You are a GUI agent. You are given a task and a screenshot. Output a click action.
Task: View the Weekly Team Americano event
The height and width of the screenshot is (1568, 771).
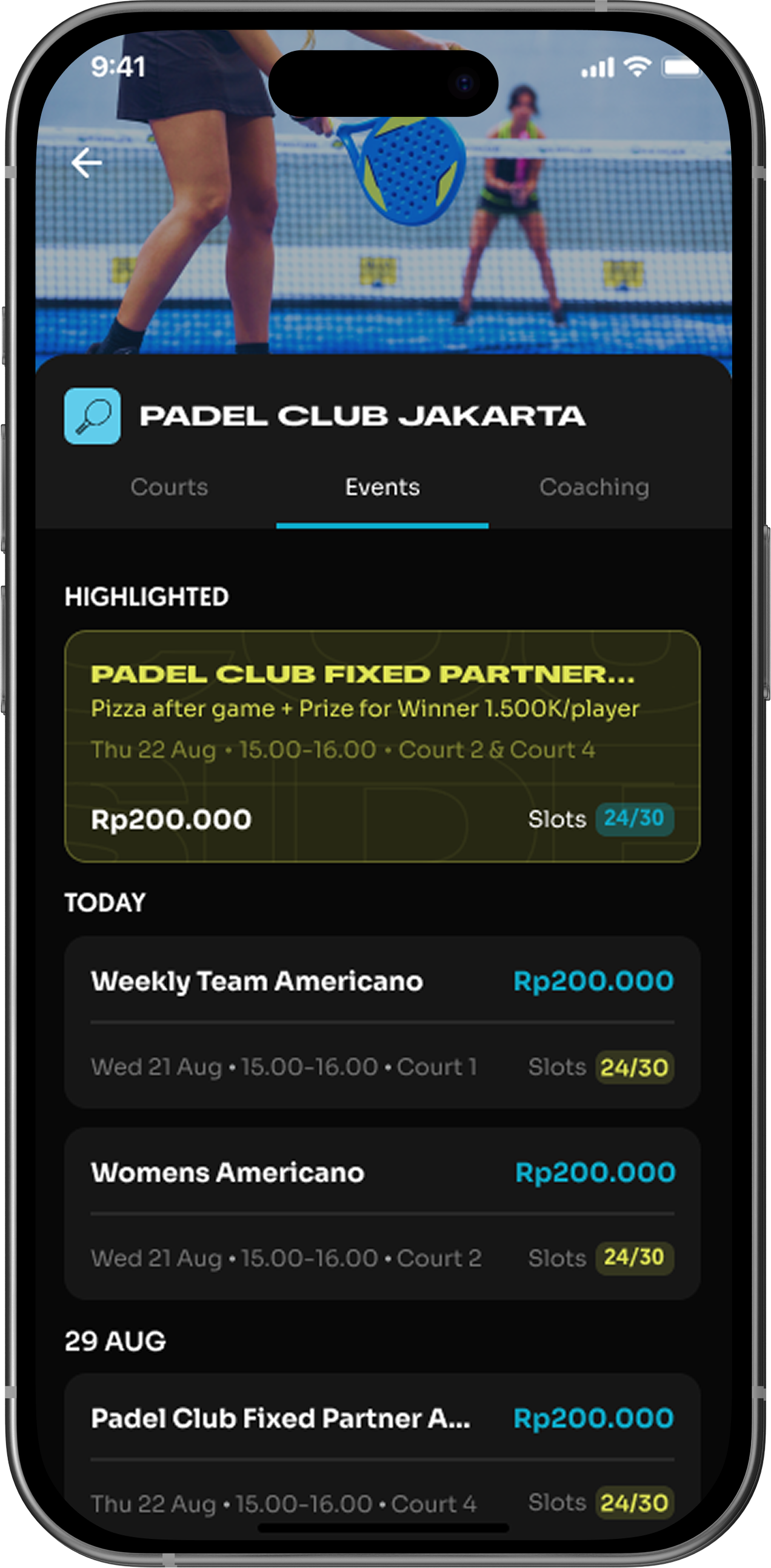click(382, 1022)
